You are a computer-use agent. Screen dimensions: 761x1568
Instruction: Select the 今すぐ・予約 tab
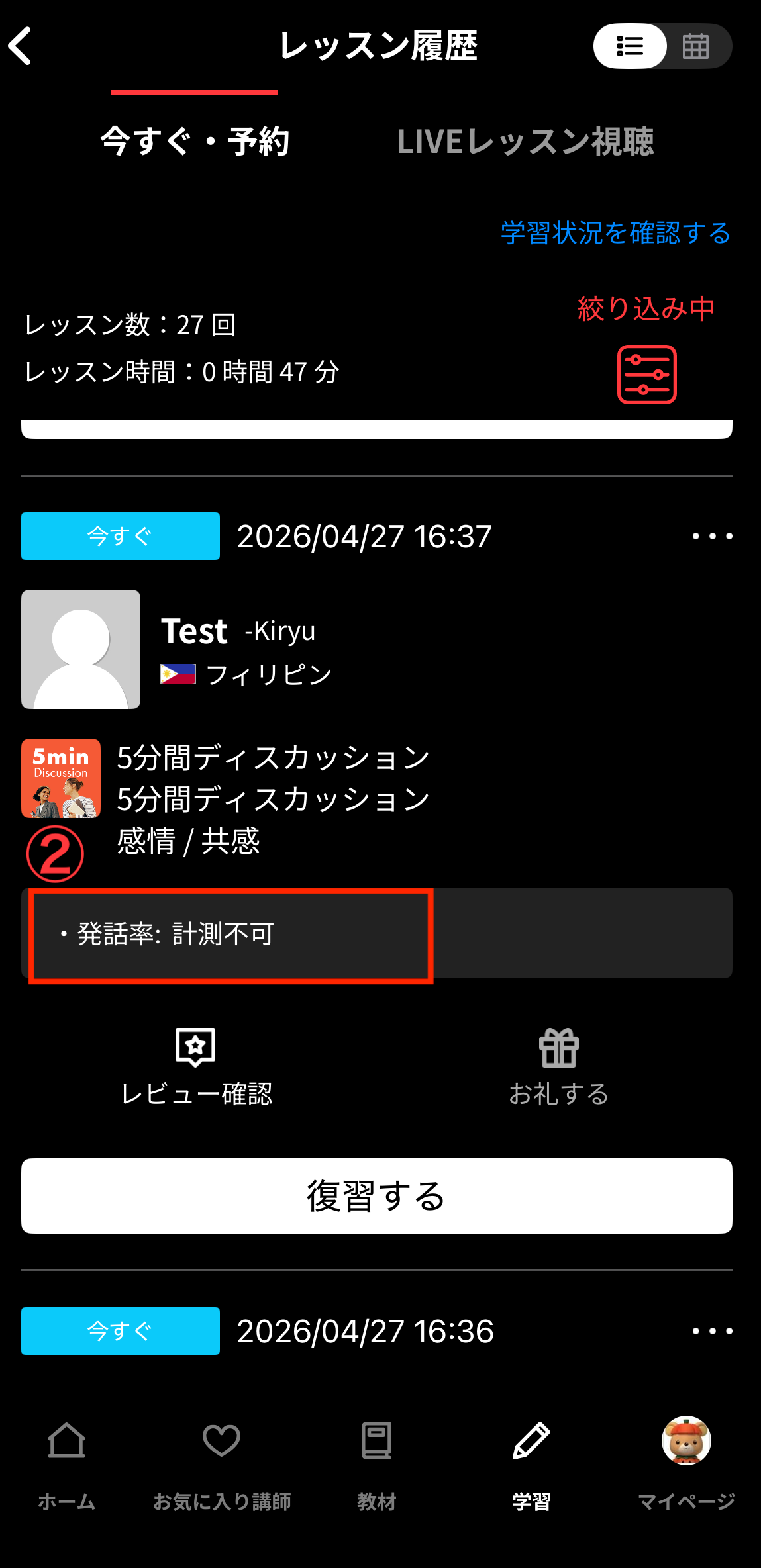195,142
